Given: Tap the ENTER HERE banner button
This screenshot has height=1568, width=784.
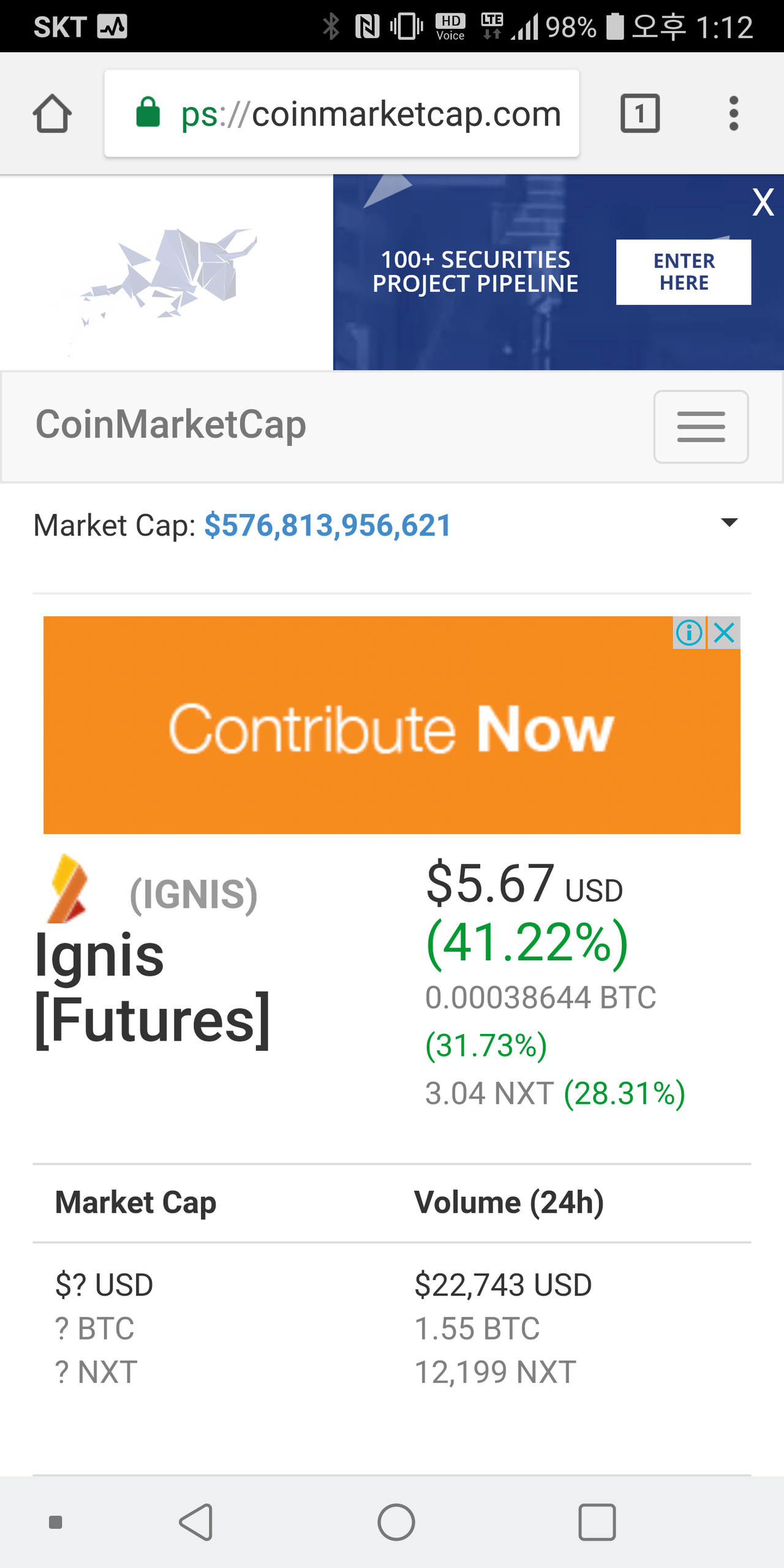Looking at the screenshot, I should (683, 272).
